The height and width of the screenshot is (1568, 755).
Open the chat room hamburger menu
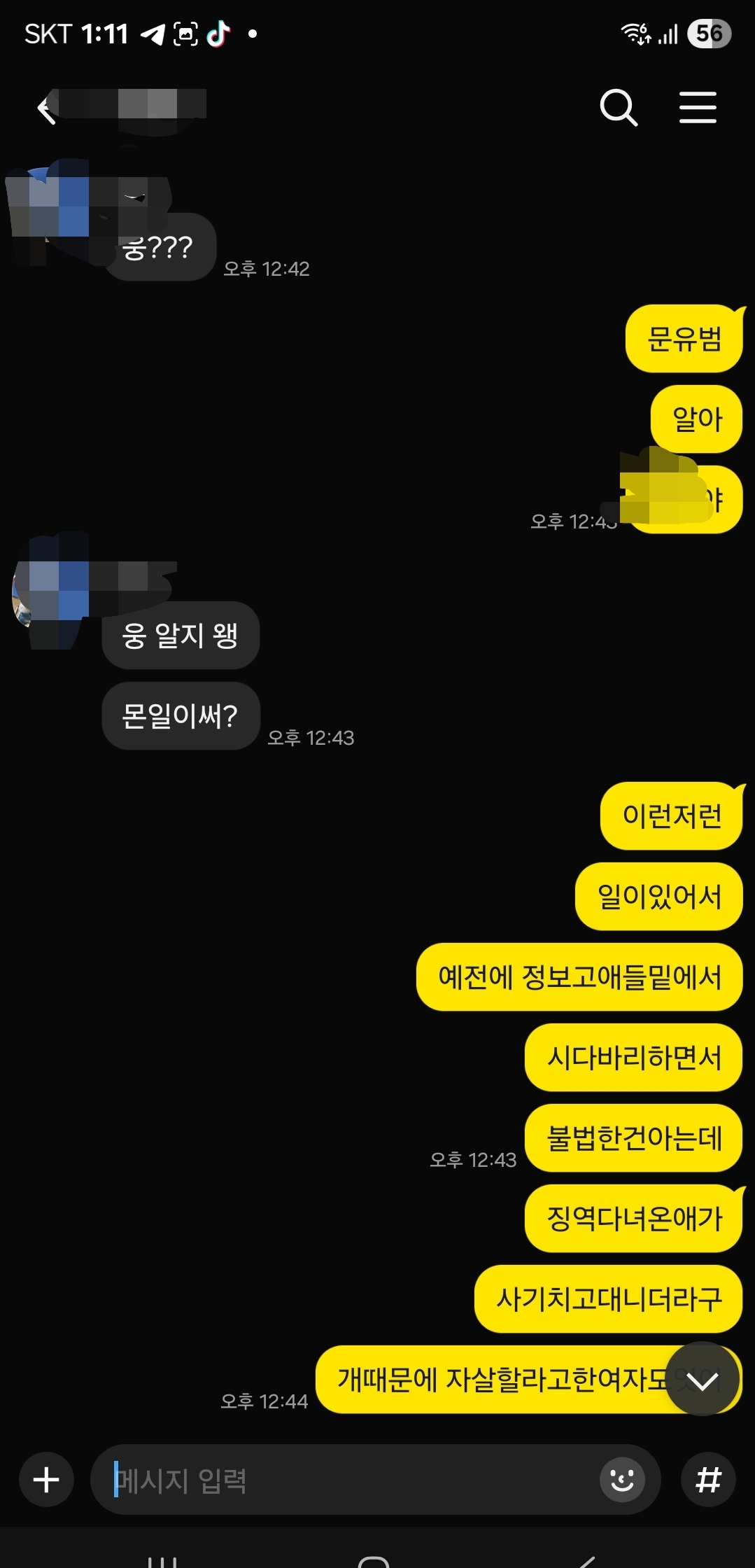(698, 108)
